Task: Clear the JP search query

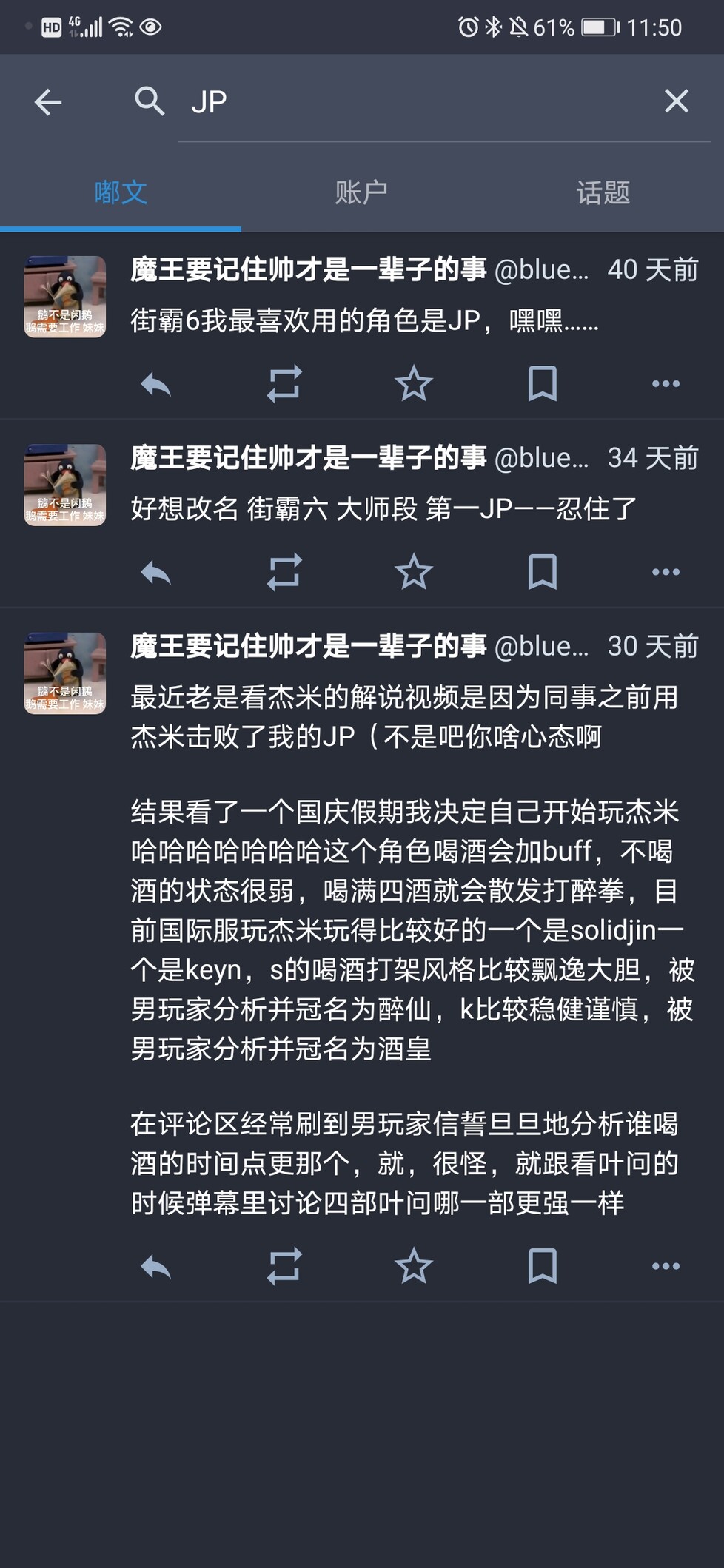Action: click(x=676, y=101)
